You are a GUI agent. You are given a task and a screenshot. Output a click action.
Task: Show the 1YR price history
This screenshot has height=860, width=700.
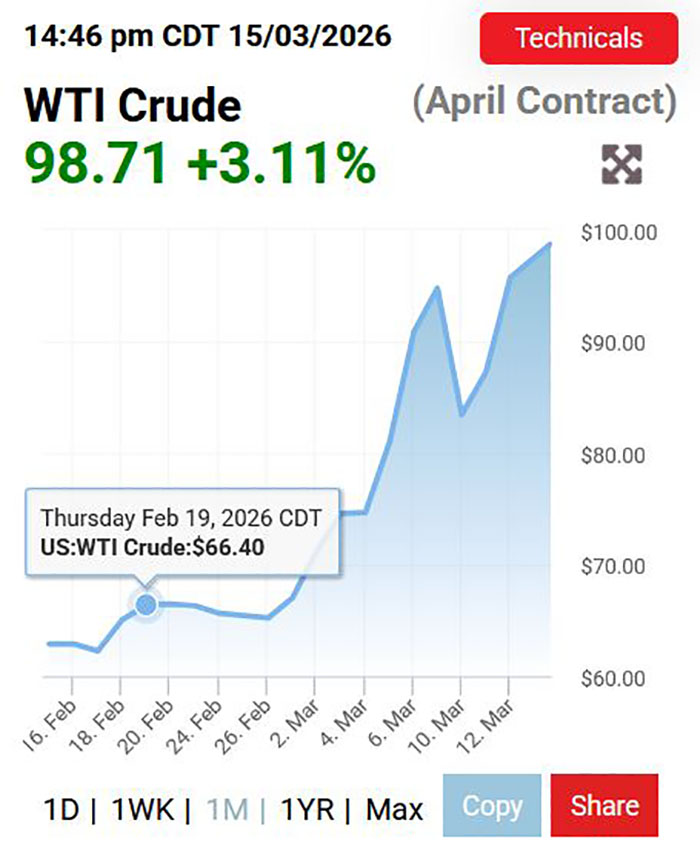(308, 808)
